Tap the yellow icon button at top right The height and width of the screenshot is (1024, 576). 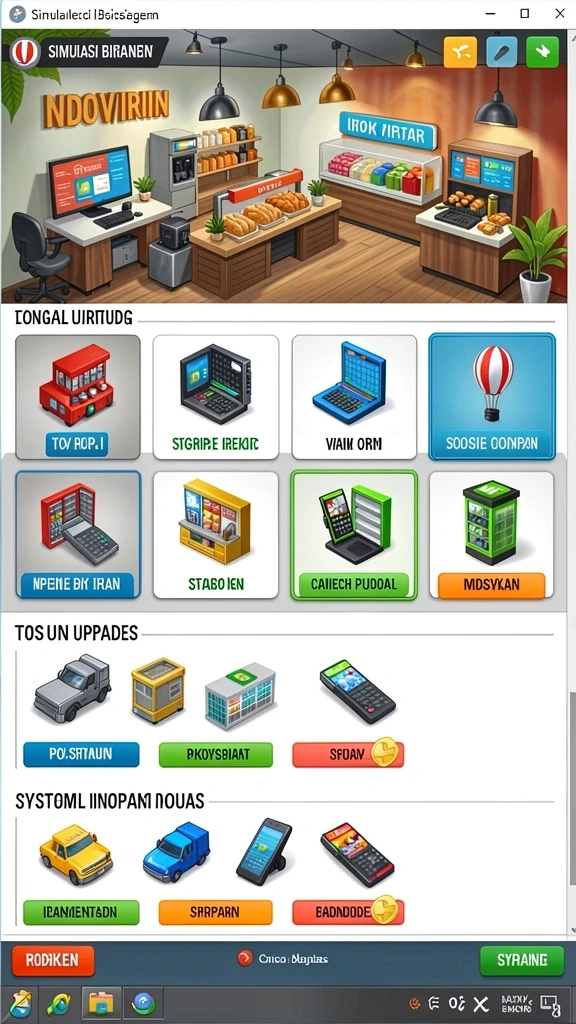tap(460, 53)
